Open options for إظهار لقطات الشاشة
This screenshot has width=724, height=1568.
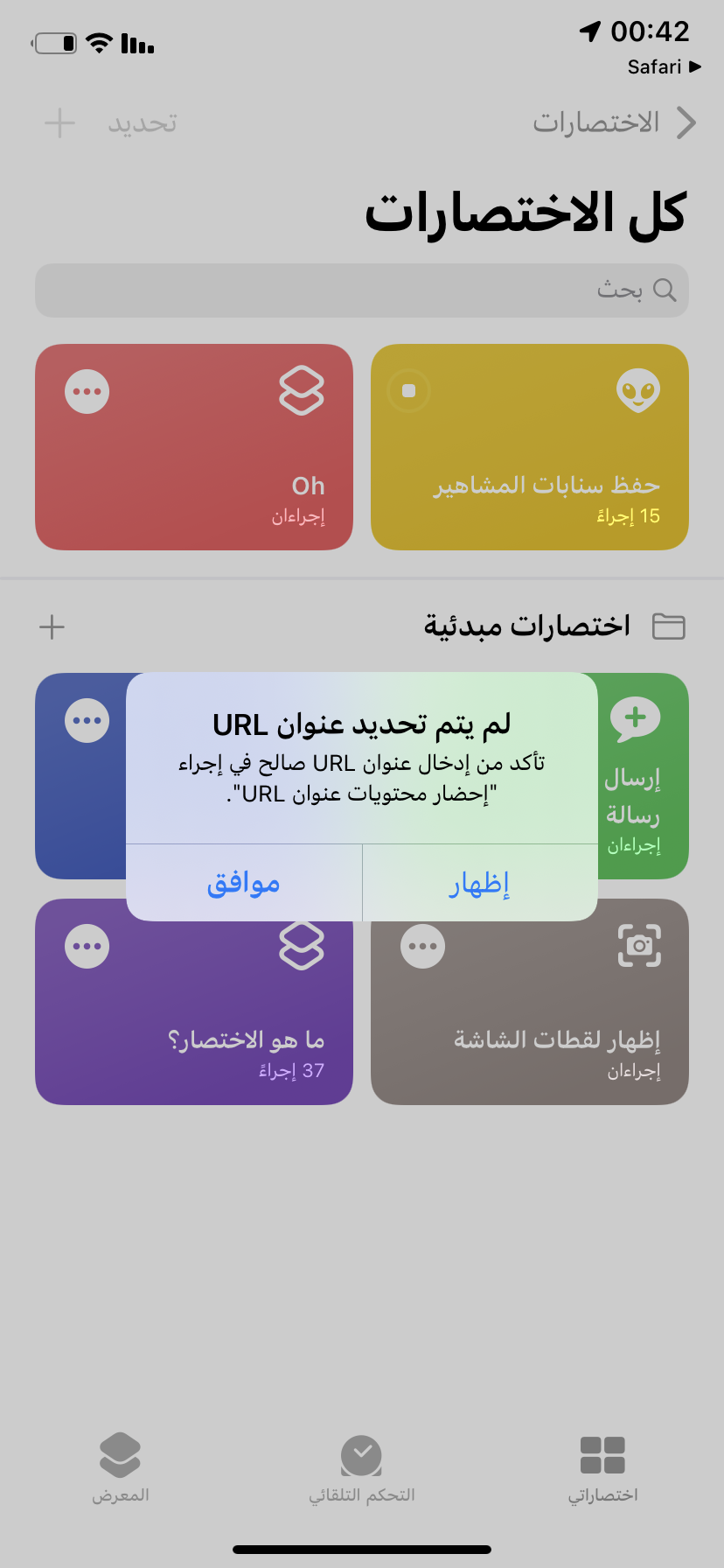coord(423,947)
